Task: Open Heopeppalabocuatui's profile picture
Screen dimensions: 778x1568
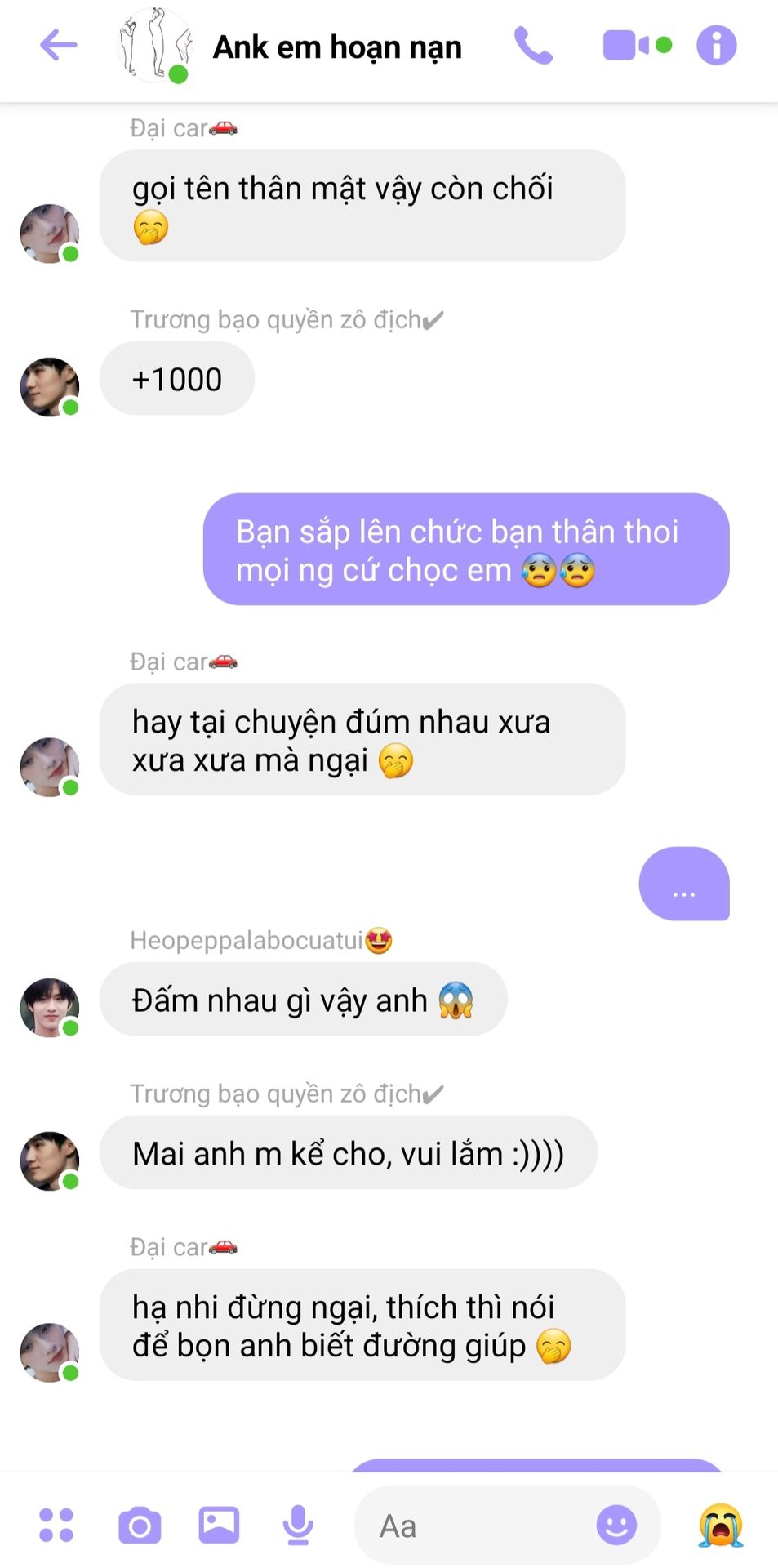Action: 49,1008
